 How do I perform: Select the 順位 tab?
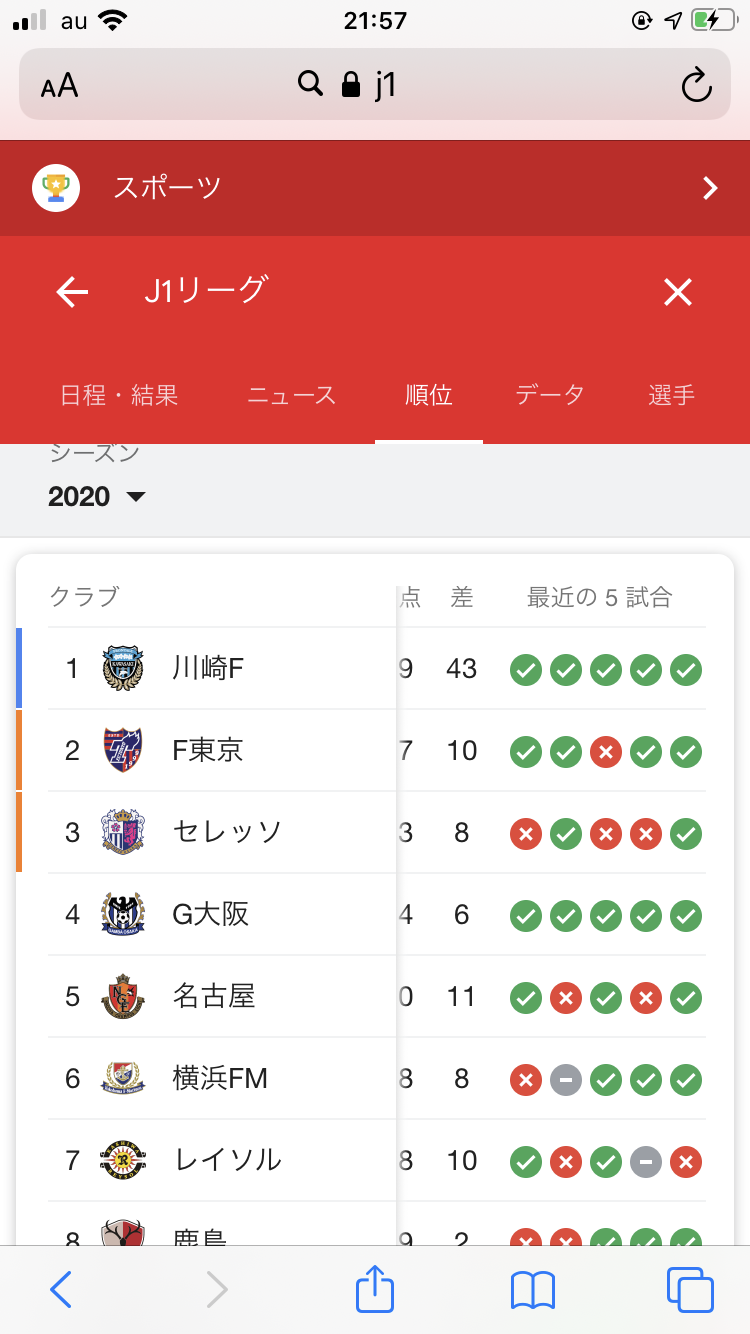tap(429, 395)
